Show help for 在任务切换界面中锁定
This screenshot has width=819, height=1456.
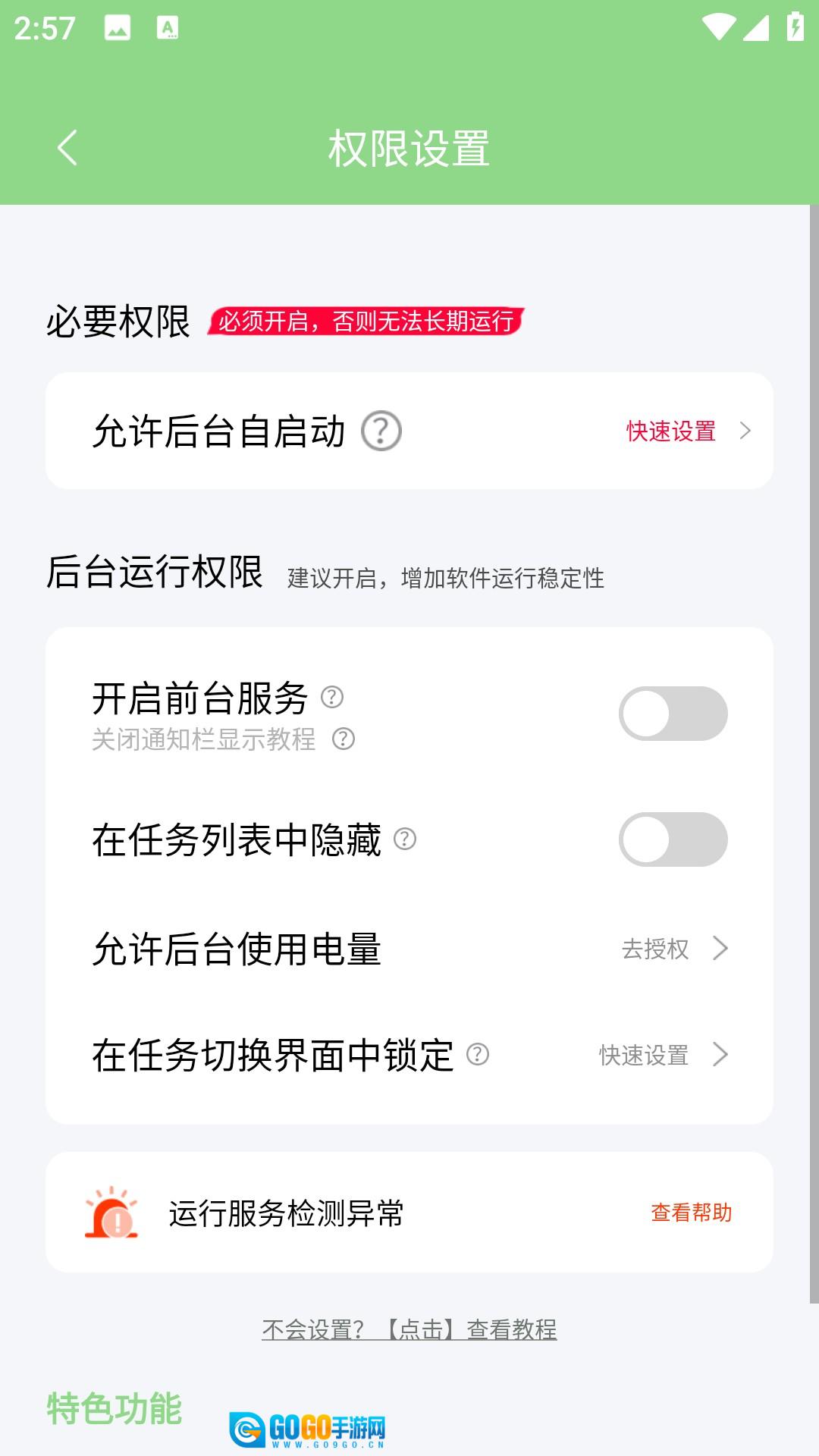tap(478, 1054)
